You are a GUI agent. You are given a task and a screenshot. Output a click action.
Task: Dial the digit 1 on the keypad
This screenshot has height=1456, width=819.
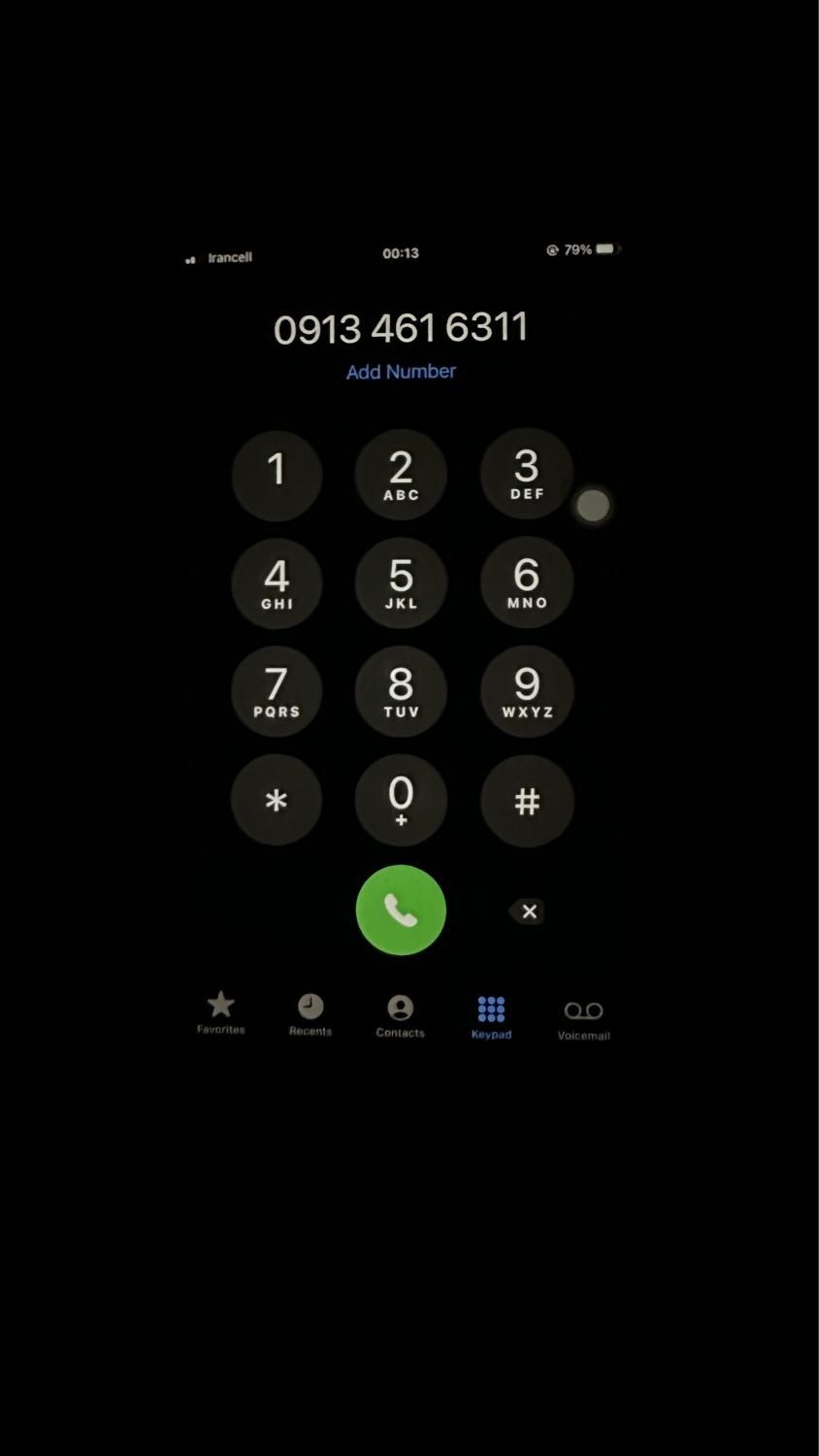[277, 475]
